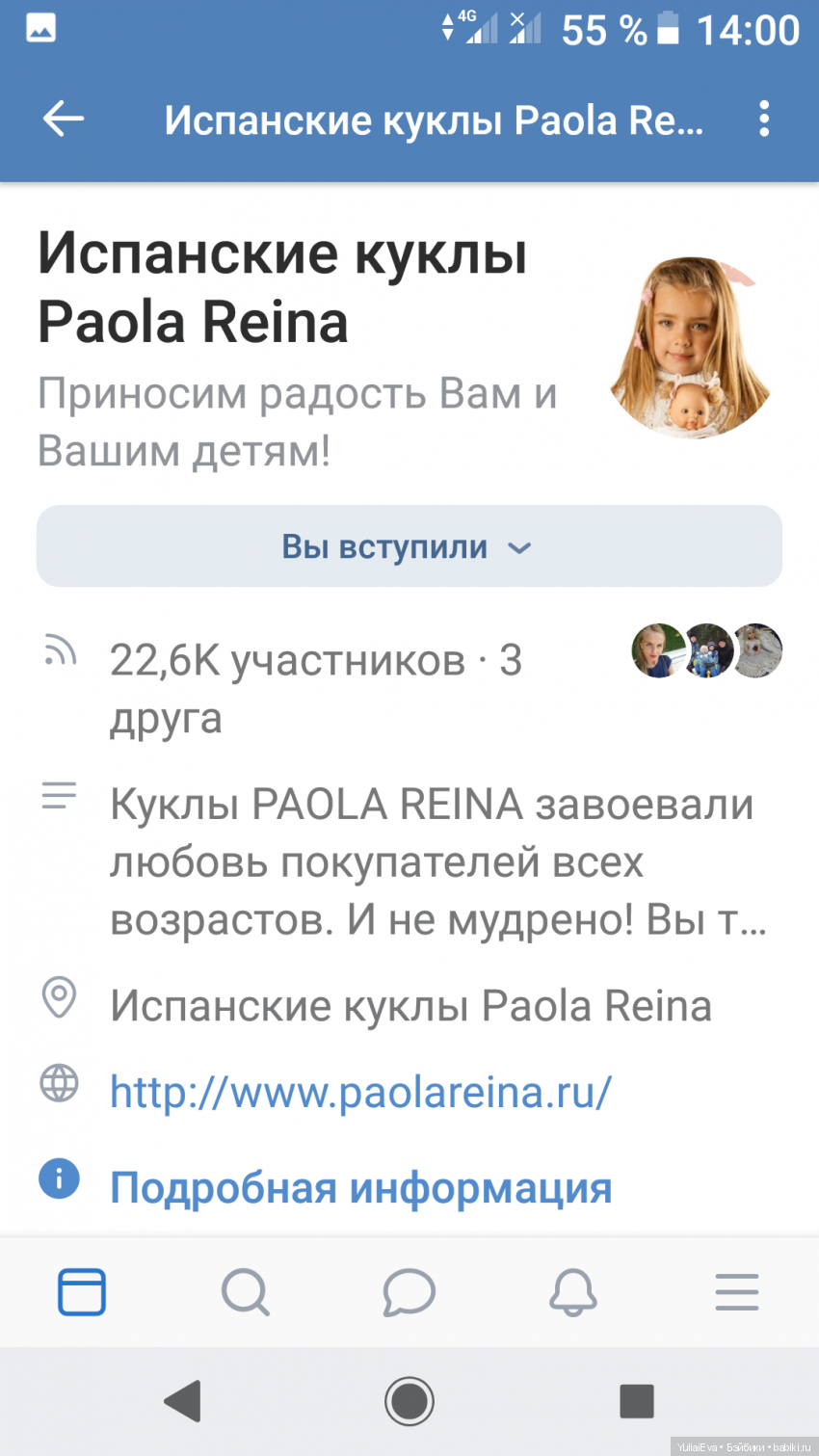This screenshot has height=1456, width=819.
Task: View the 22,6K участников members list
Action: click(315, 662)
